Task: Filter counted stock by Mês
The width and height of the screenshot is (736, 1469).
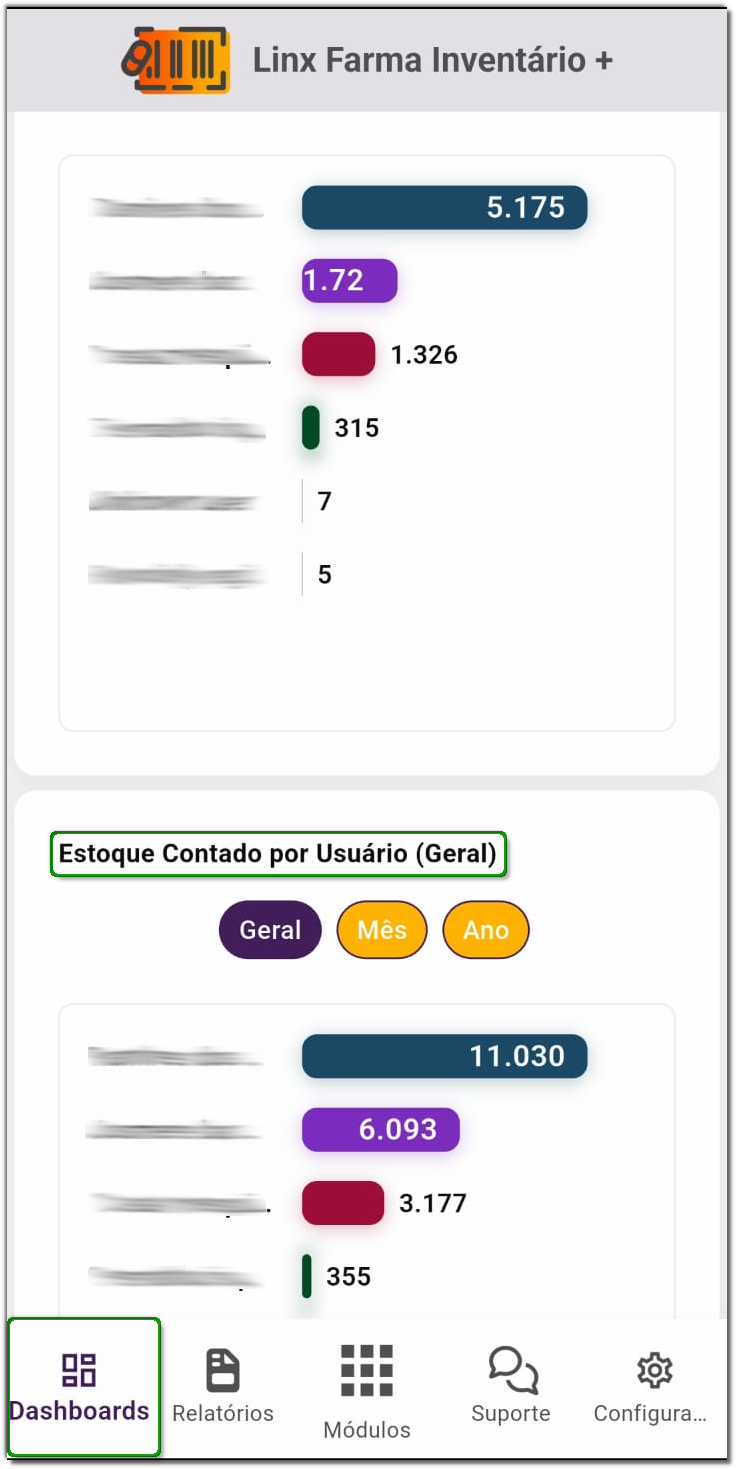Action: [x=382, y=930]
